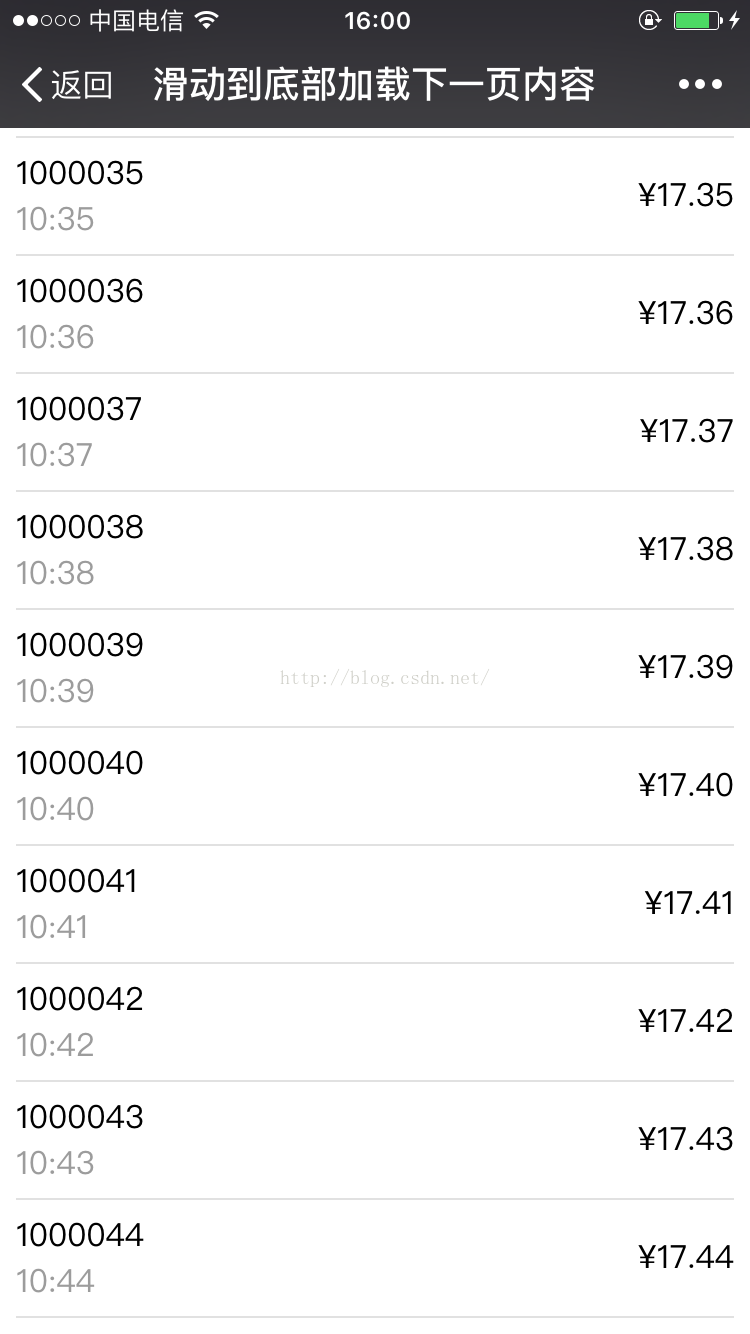This screenshot has width=750, height=1334.
Task: Open the three-dot more options menu
Action: [x=700, y=85]
